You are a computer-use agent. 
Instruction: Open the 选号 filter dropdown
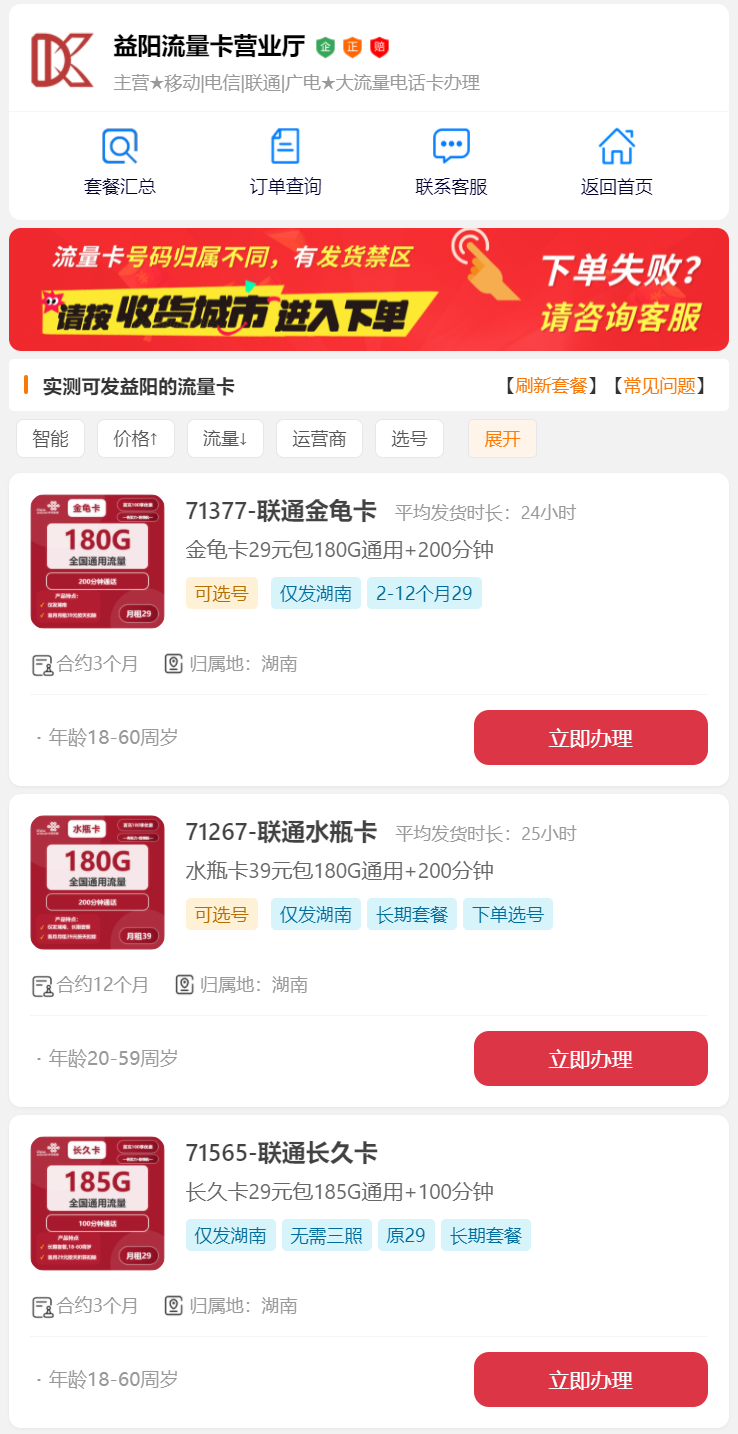[409, 438]
